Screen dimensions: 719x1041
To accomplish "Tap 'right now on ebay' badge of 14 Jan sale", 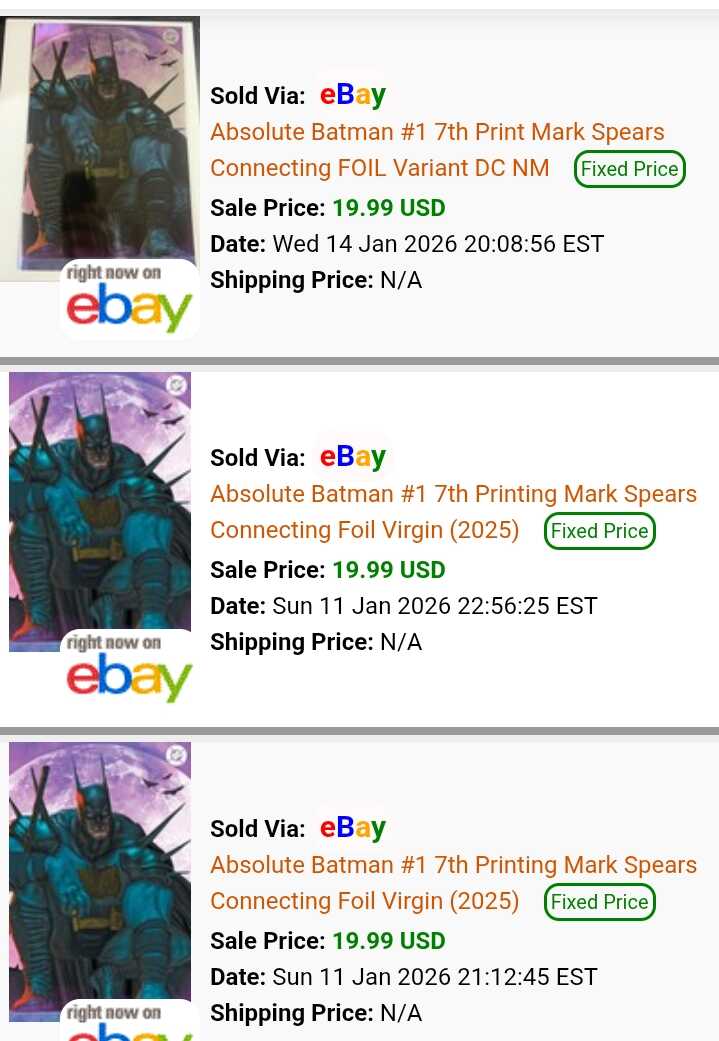I will click(129, 299).
